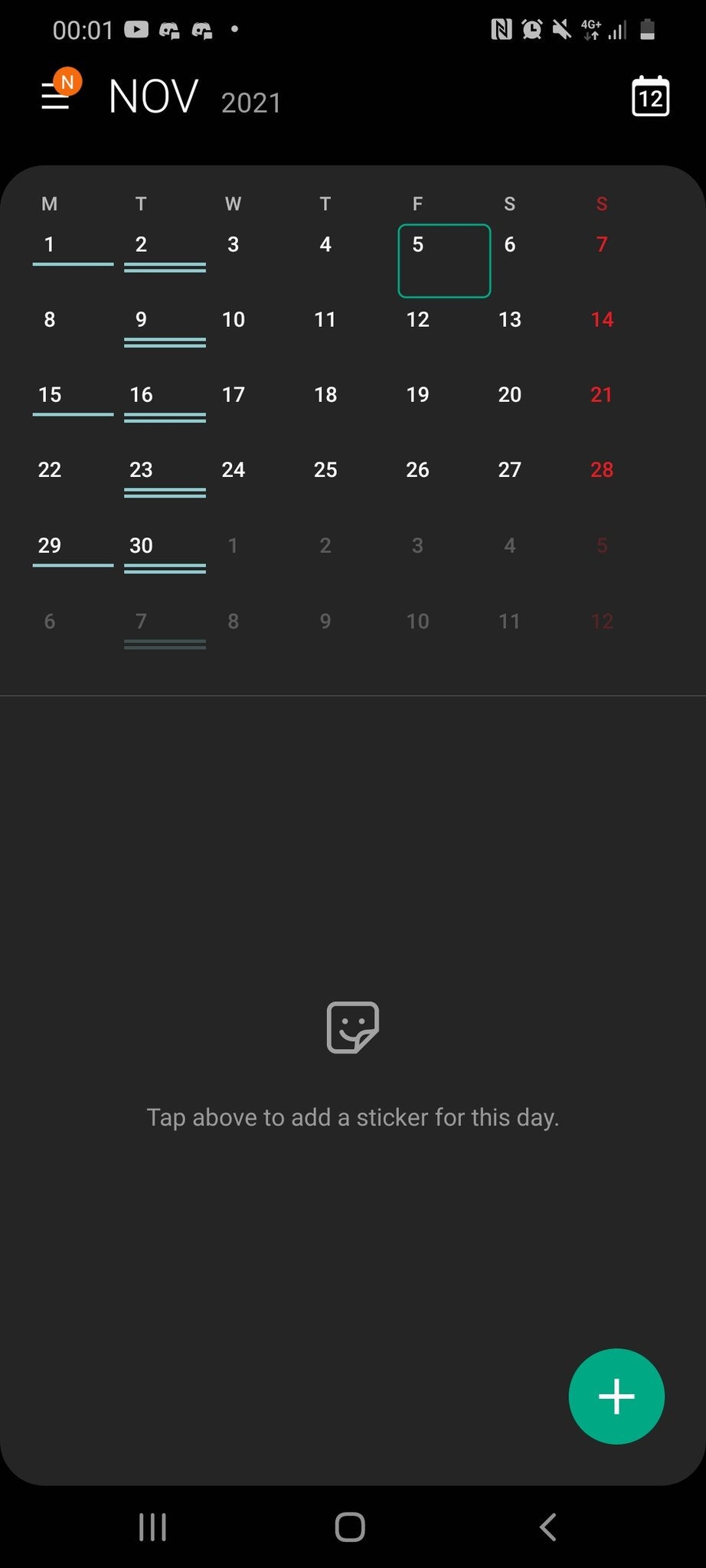
Task: Open the NOV 2021 month picker
Action: coord(195,97)
